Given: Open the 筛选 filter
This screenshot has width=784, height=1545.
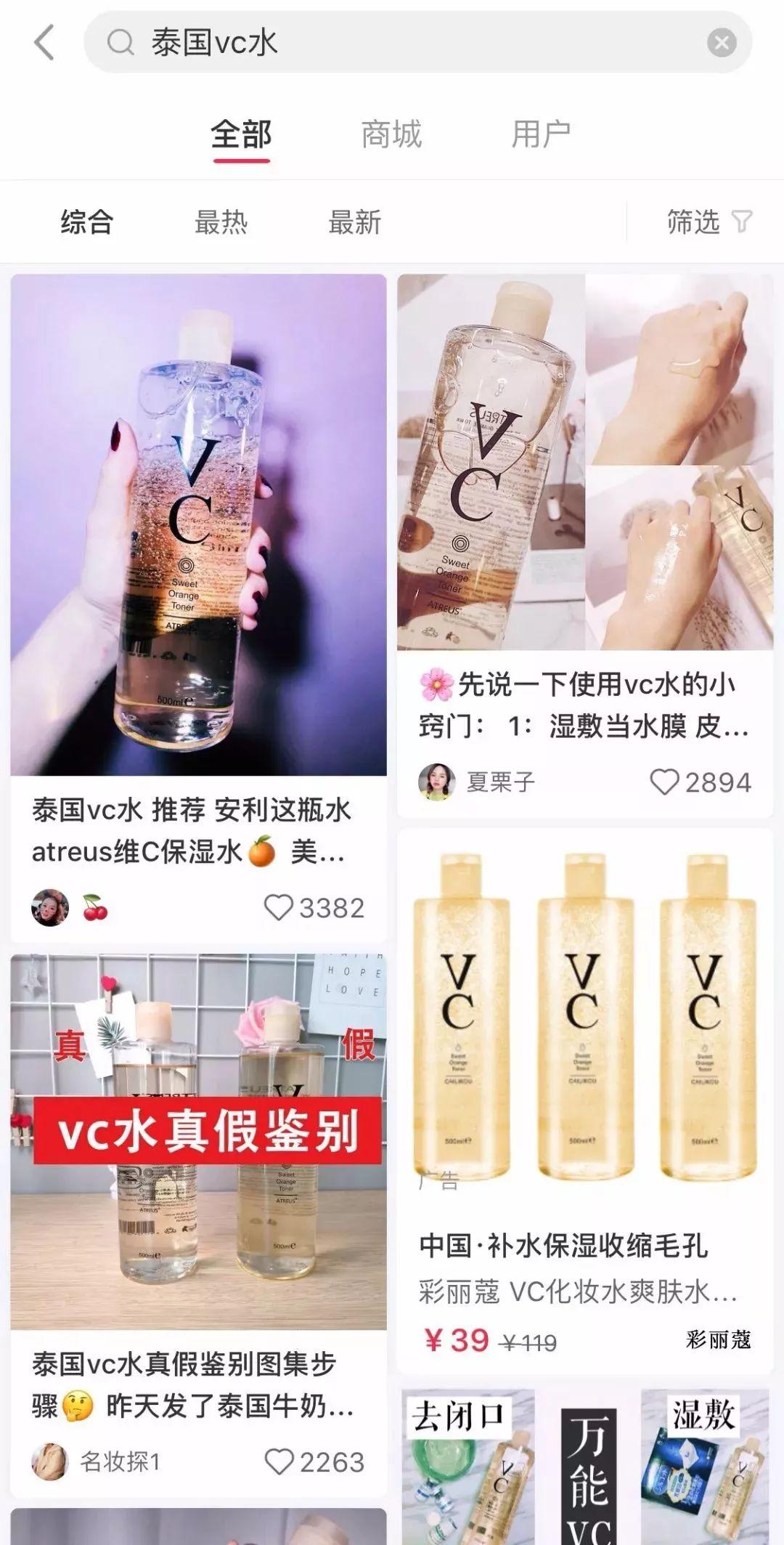Looking at the screenshot, I should [709, 222].
